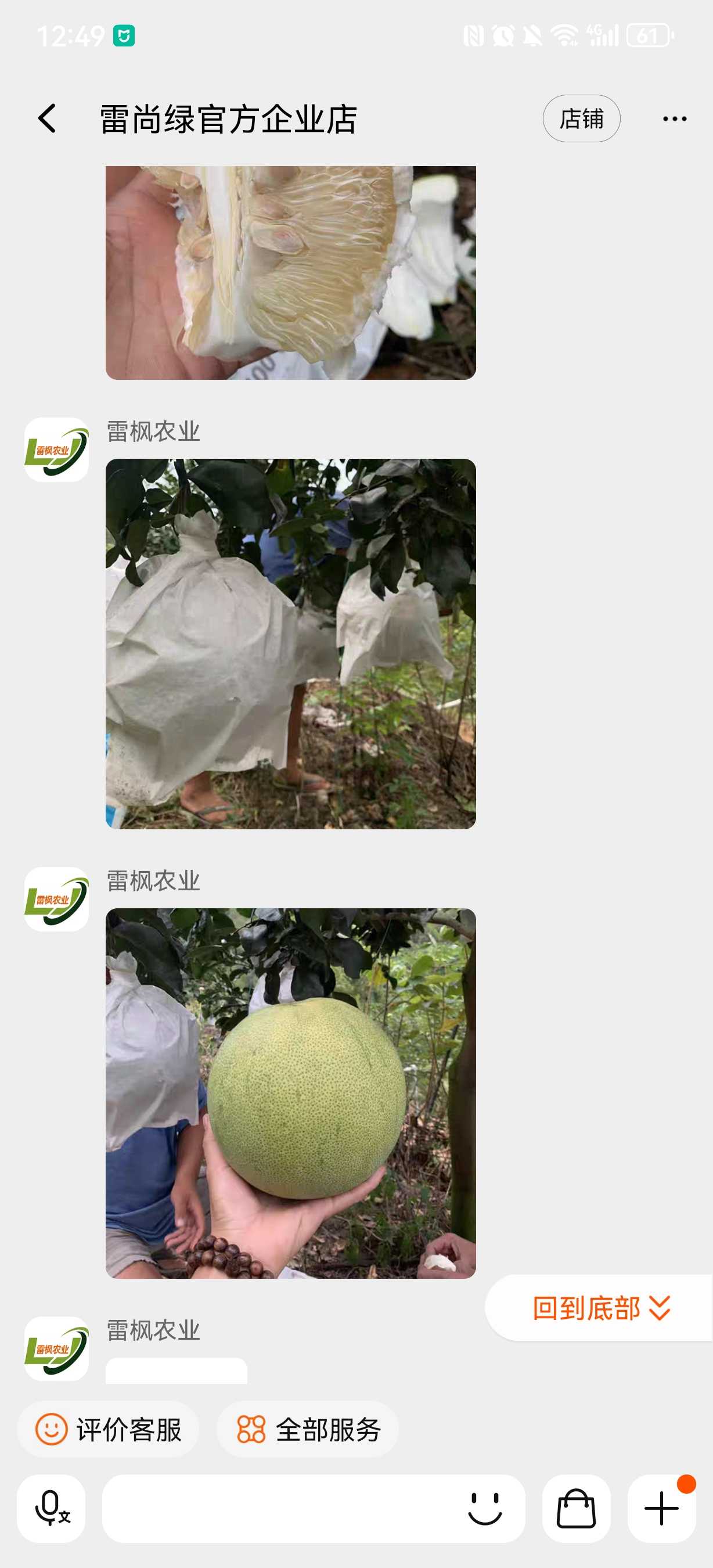Open the shopping bag icon
This screenshot has width=713, height=1568.
click(x=576, y=1508)
